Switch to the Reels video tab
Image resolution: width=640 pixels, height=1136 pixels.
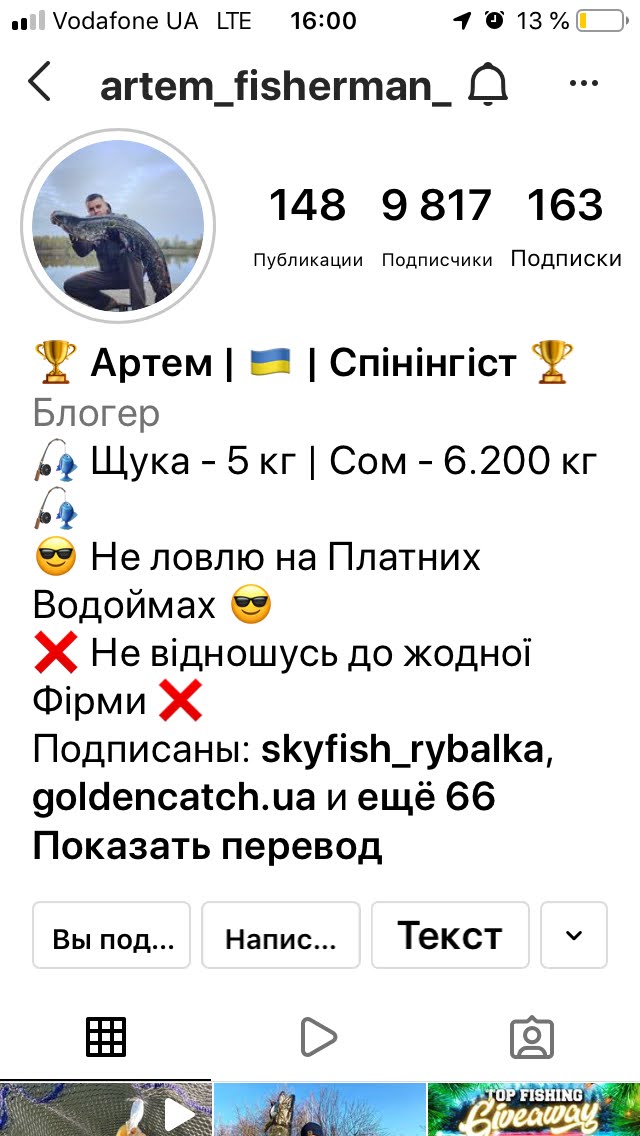[x=319, y=1038]
